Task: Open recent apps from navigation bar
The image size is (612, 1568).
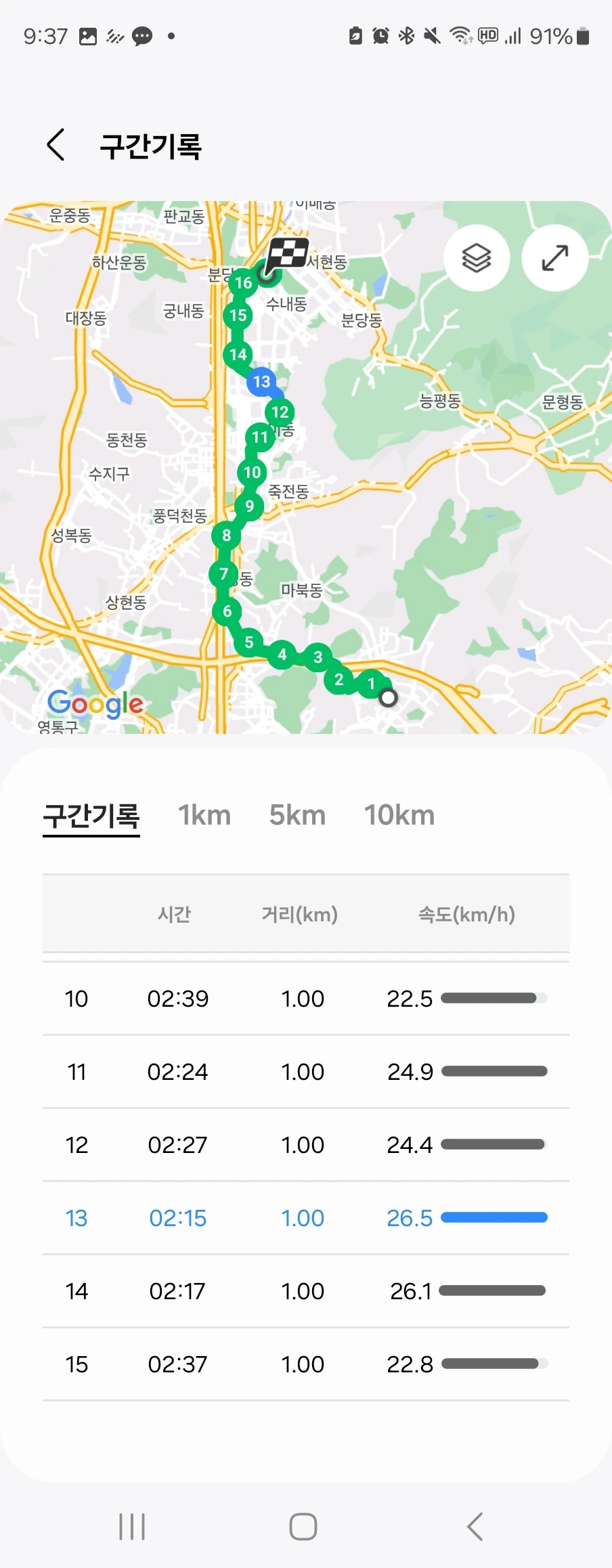Action: [132, 1527]
